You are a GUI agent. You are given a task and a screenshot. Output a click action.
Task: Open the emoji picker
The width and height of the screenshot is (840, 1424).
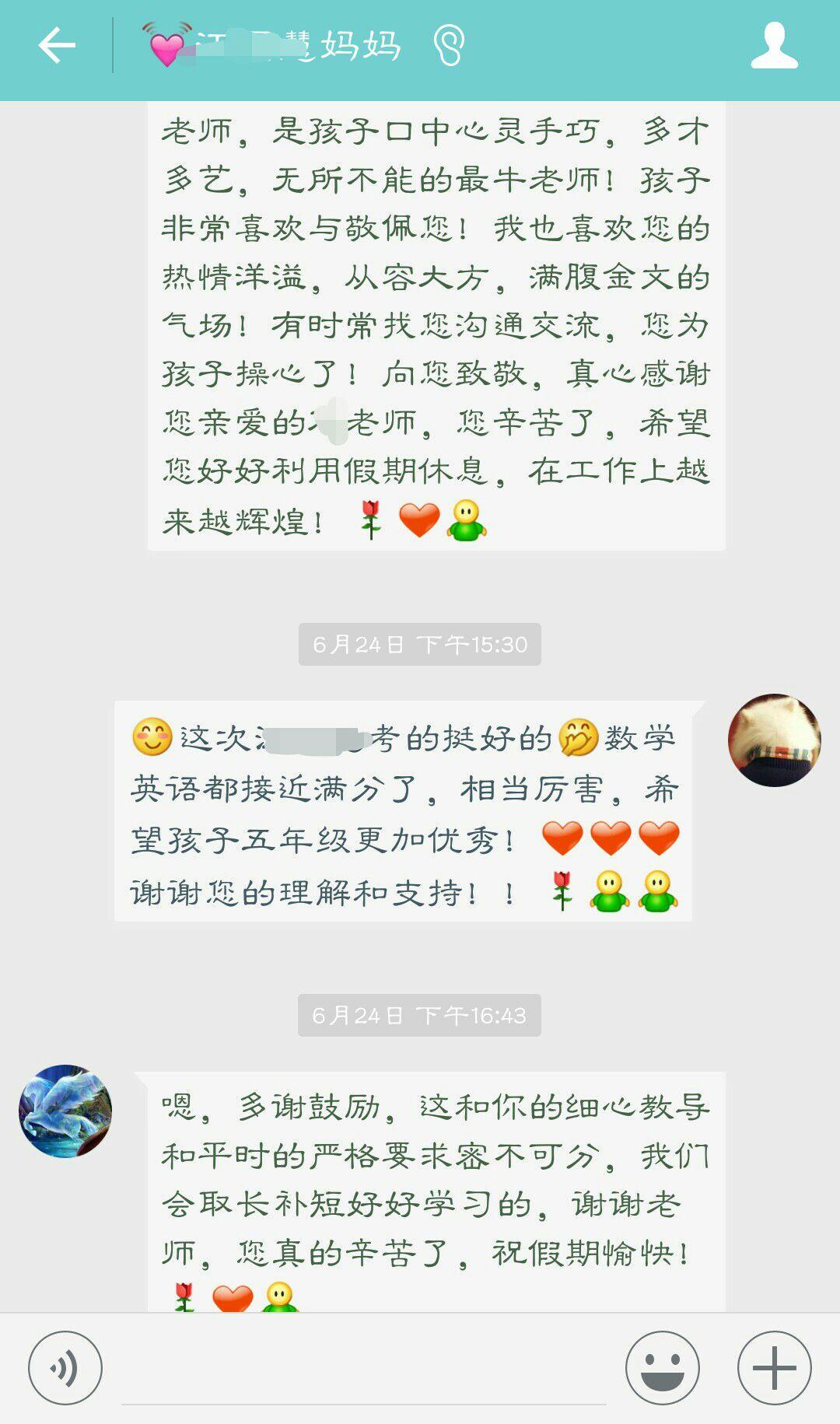662,1367
